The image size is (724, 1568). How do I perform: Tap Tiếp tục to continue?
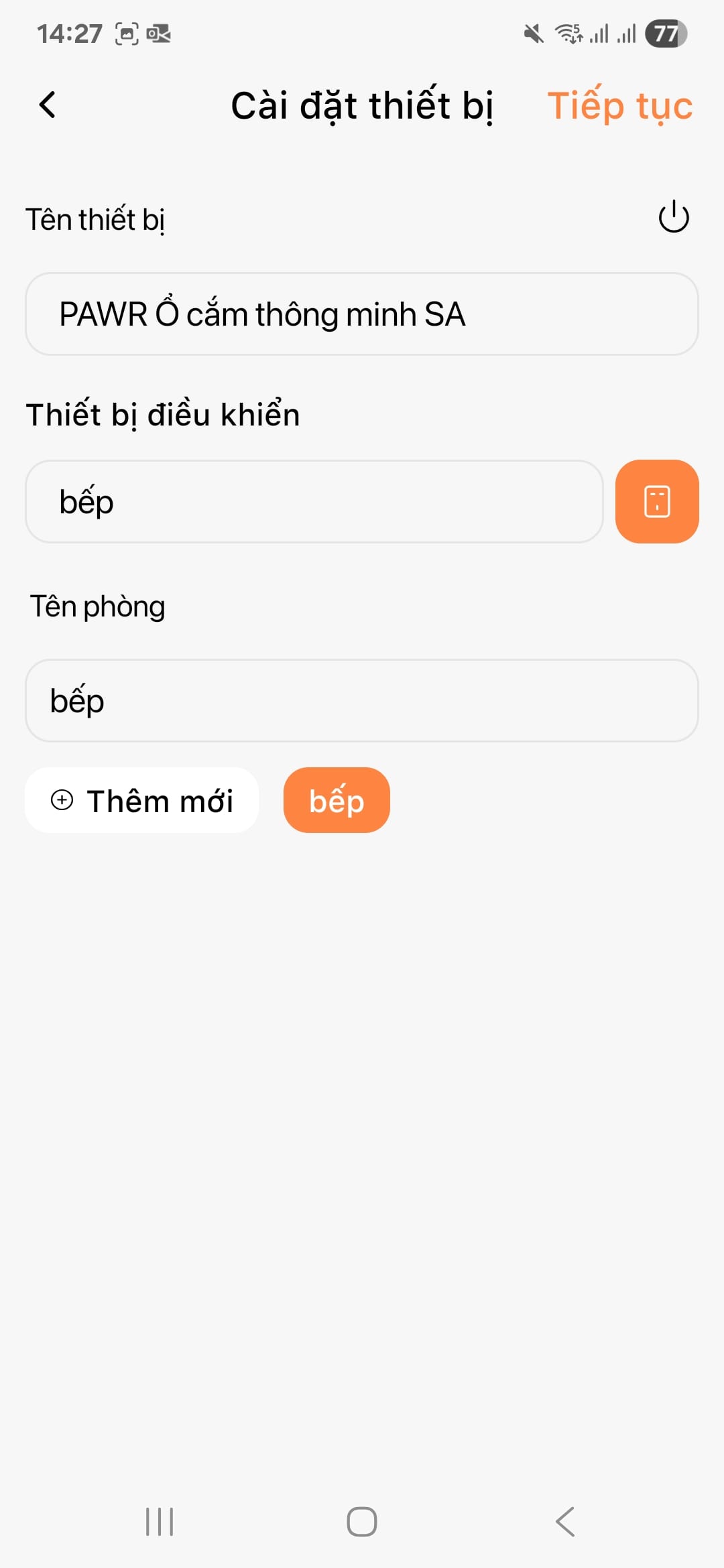tap(619, 106)
